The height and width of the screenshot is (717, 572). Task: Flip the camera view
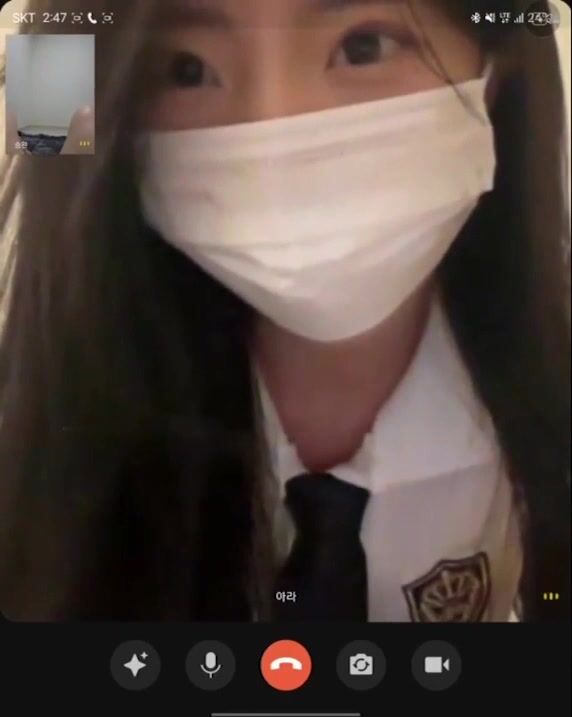click(x=361, y=665)
